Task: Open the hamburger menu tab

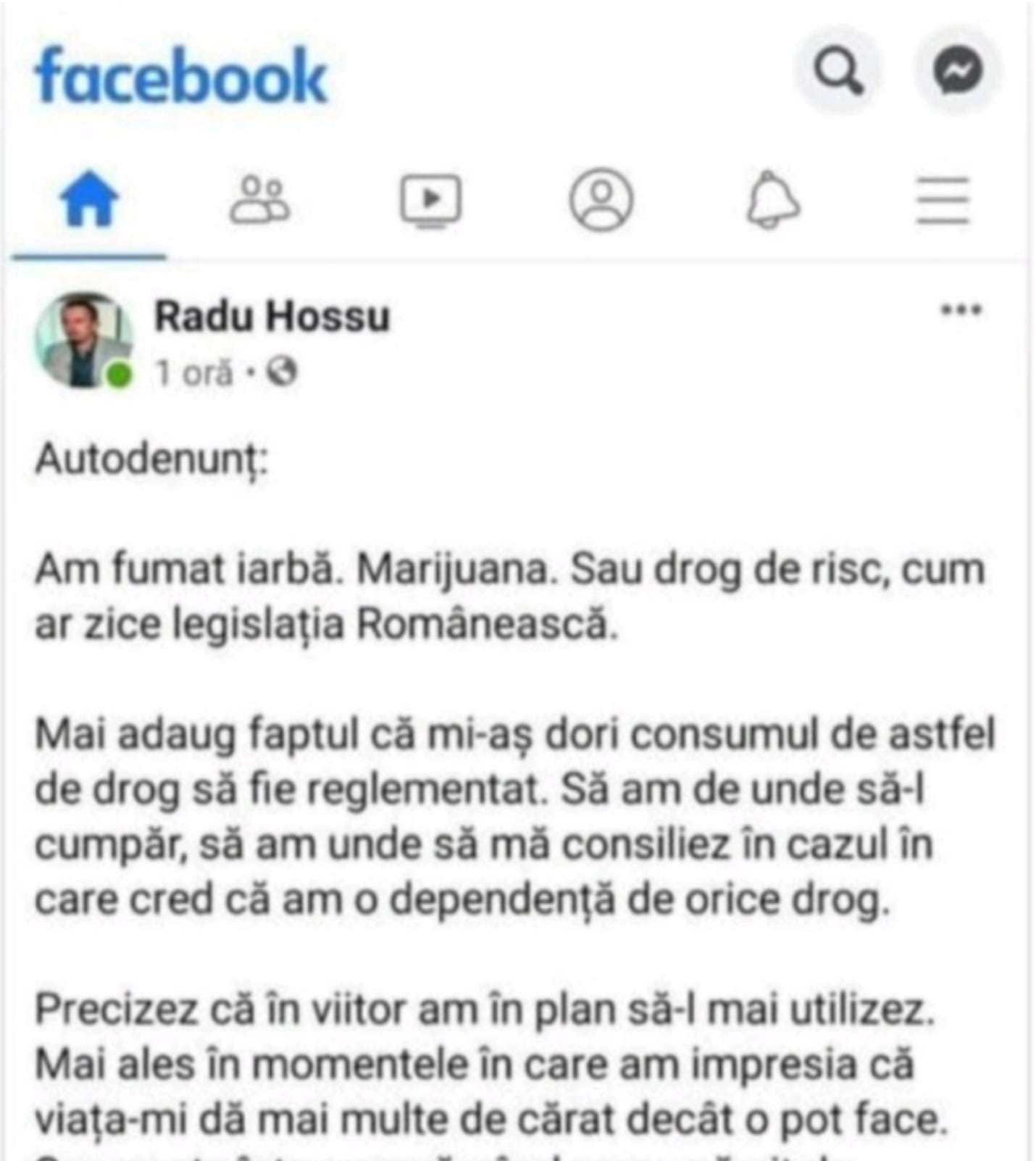Action: click(x=943, y=201)
